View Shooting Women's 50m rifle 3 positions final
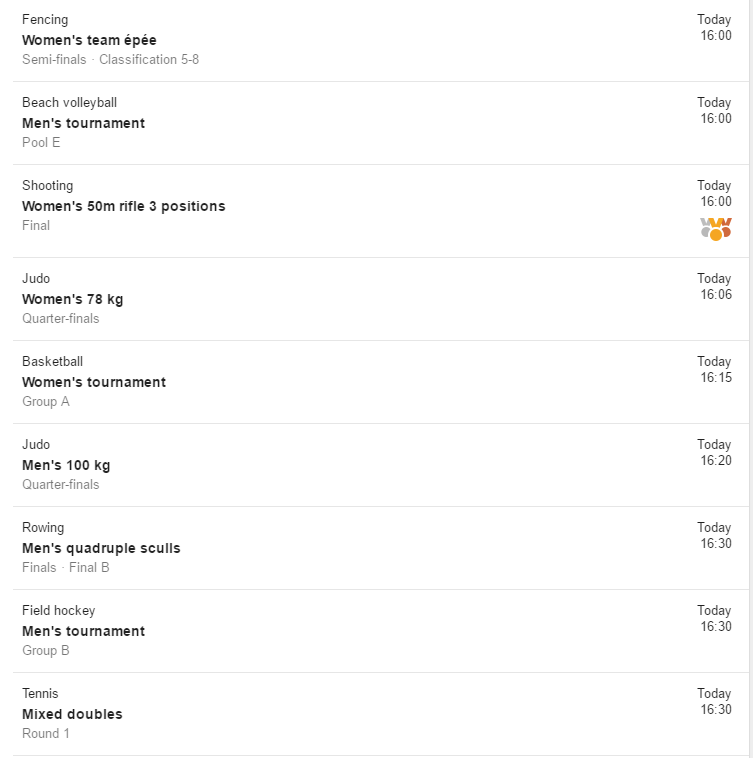Image resolution: width=753 pixels, height=758 pixels. 123,206
